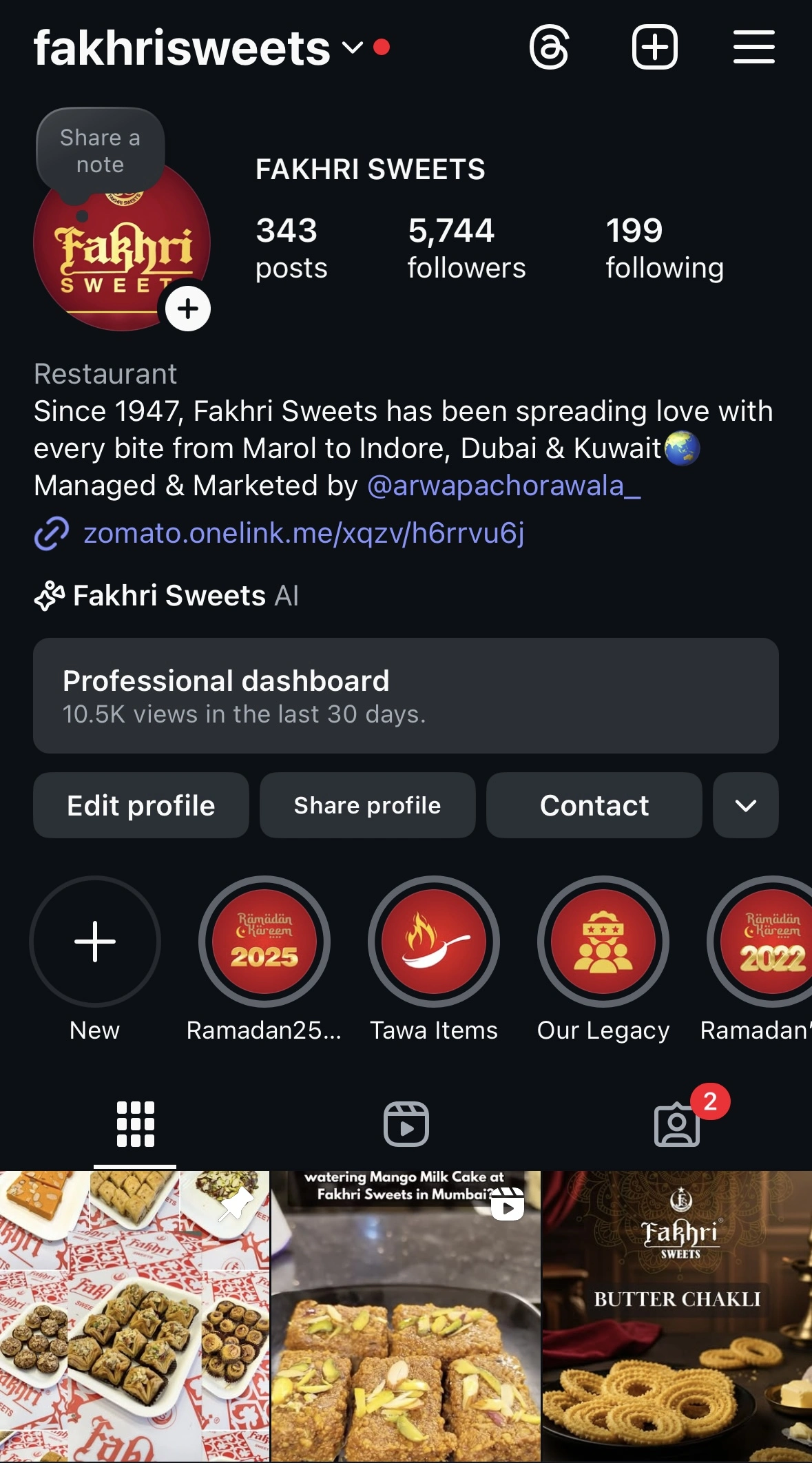
Task: Tap the Contact button
Action: pos(594,805)
